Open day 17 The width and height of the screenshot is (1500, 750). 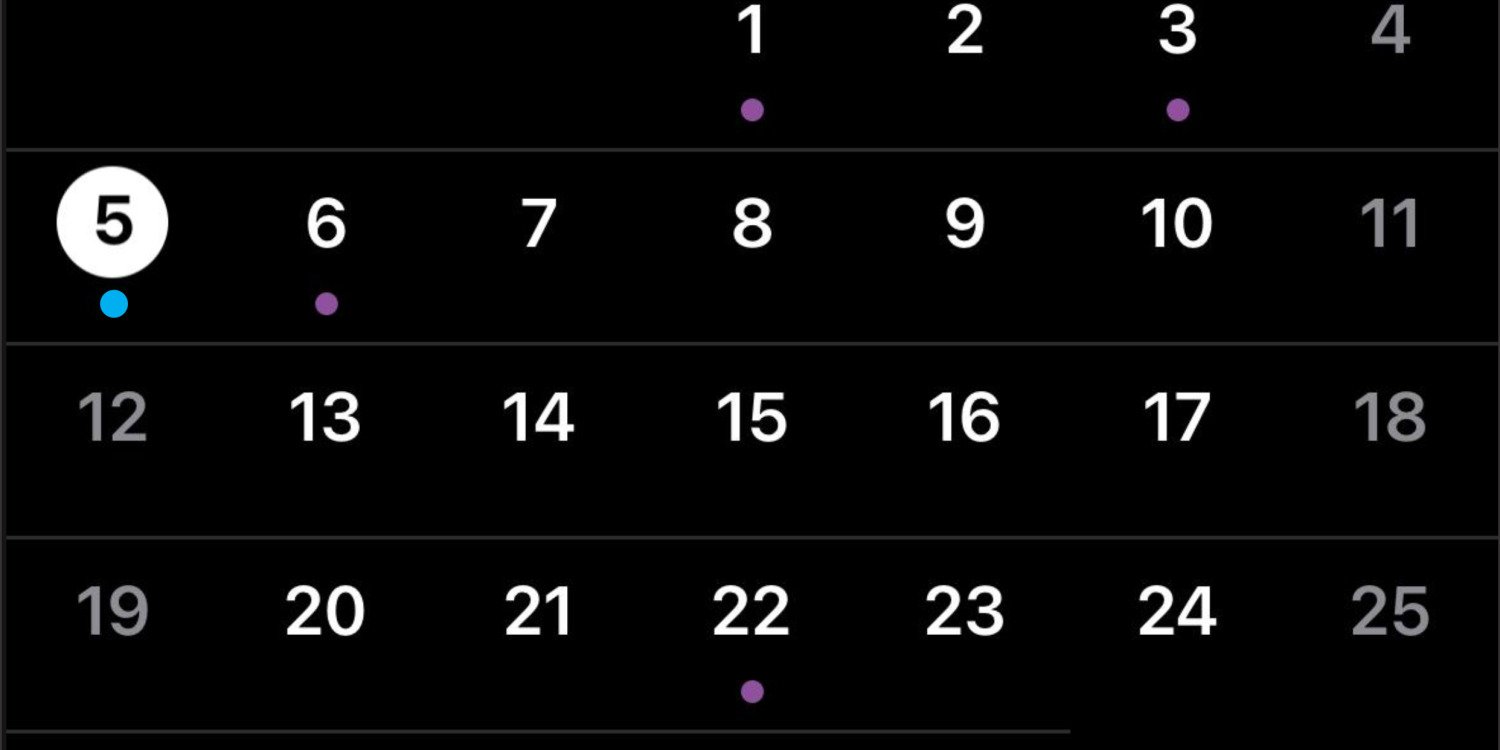pos(1177,417)
